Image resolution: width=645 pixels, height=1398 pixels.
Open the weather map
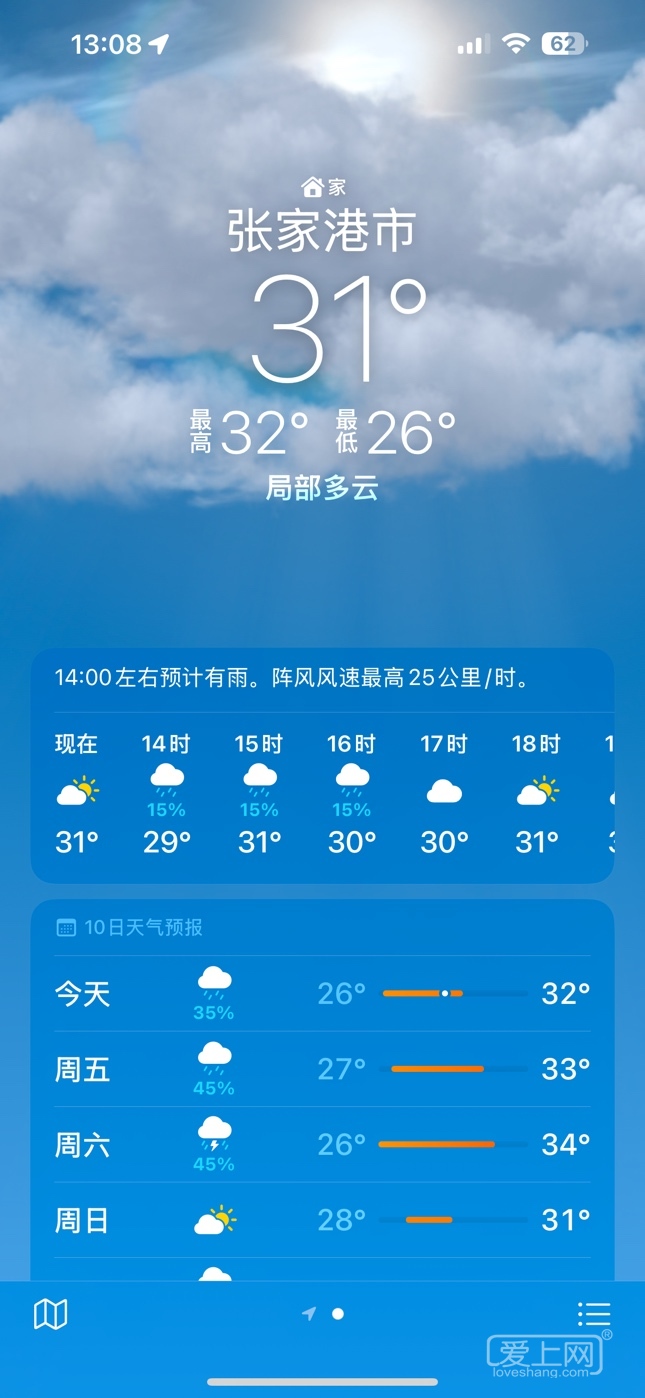50,1314
